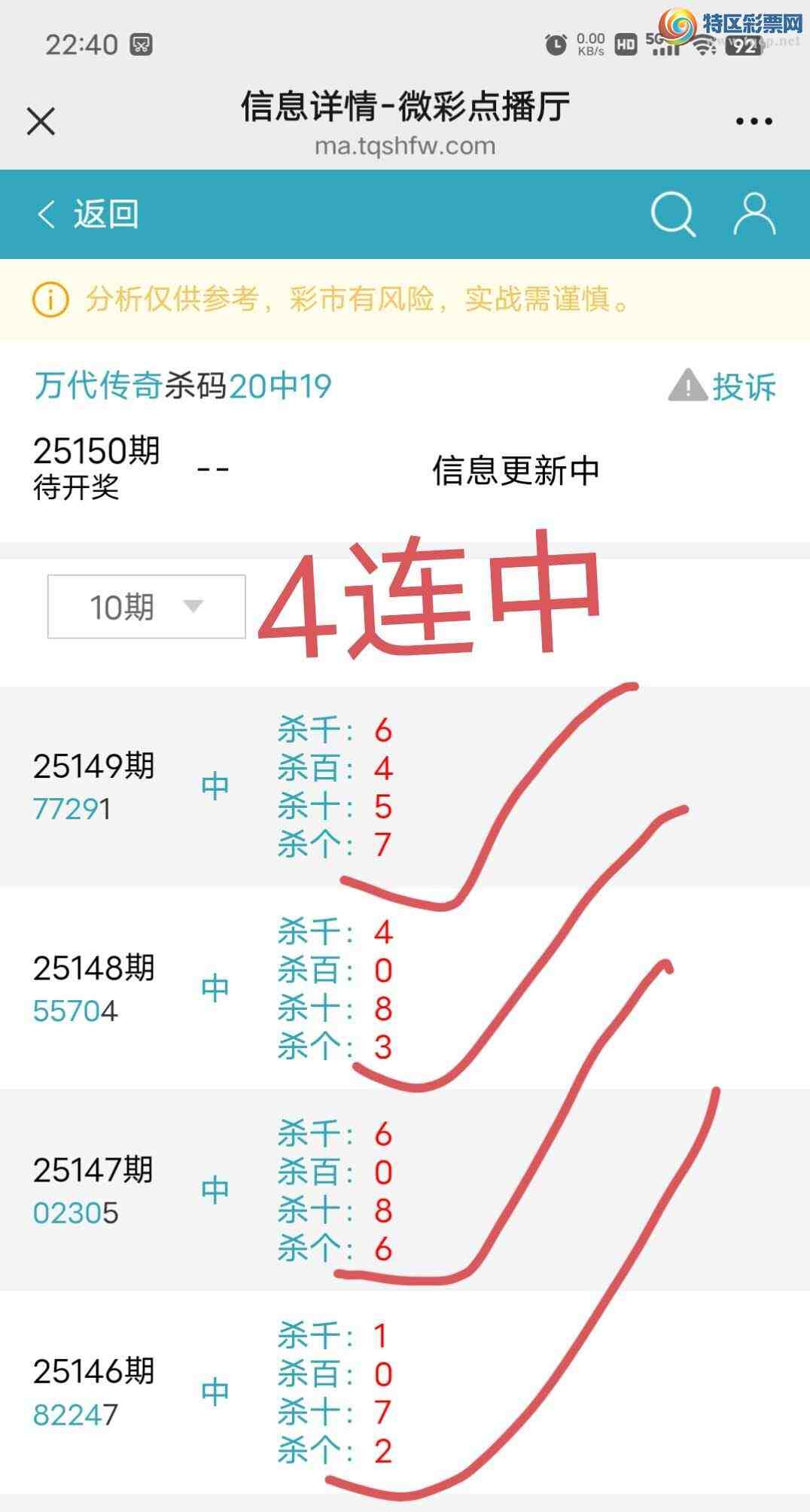The image size is (810, 1512).
Task: Open the 万代传奇 author link
Action: click(x=99, y=386)
